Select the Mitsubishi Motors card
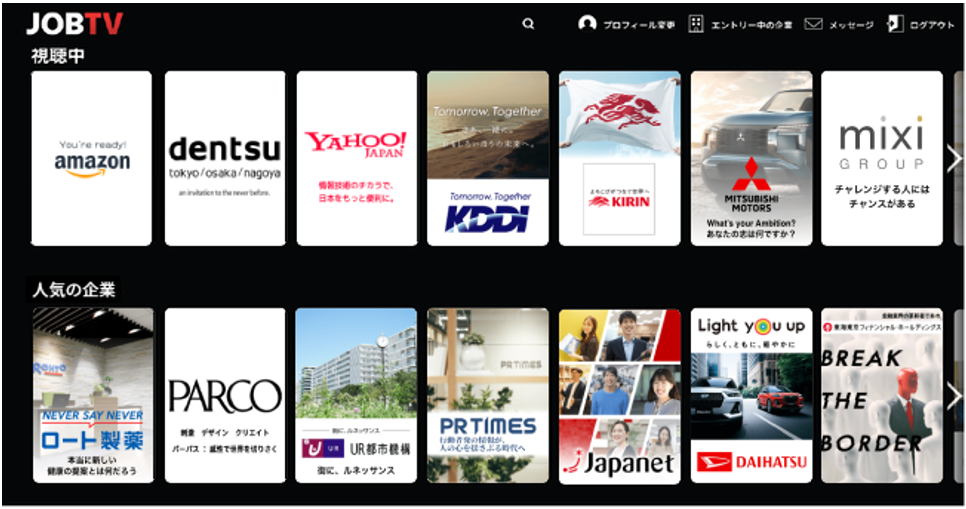This screenshot has width=966, height=509. click(x=751, y=158)
